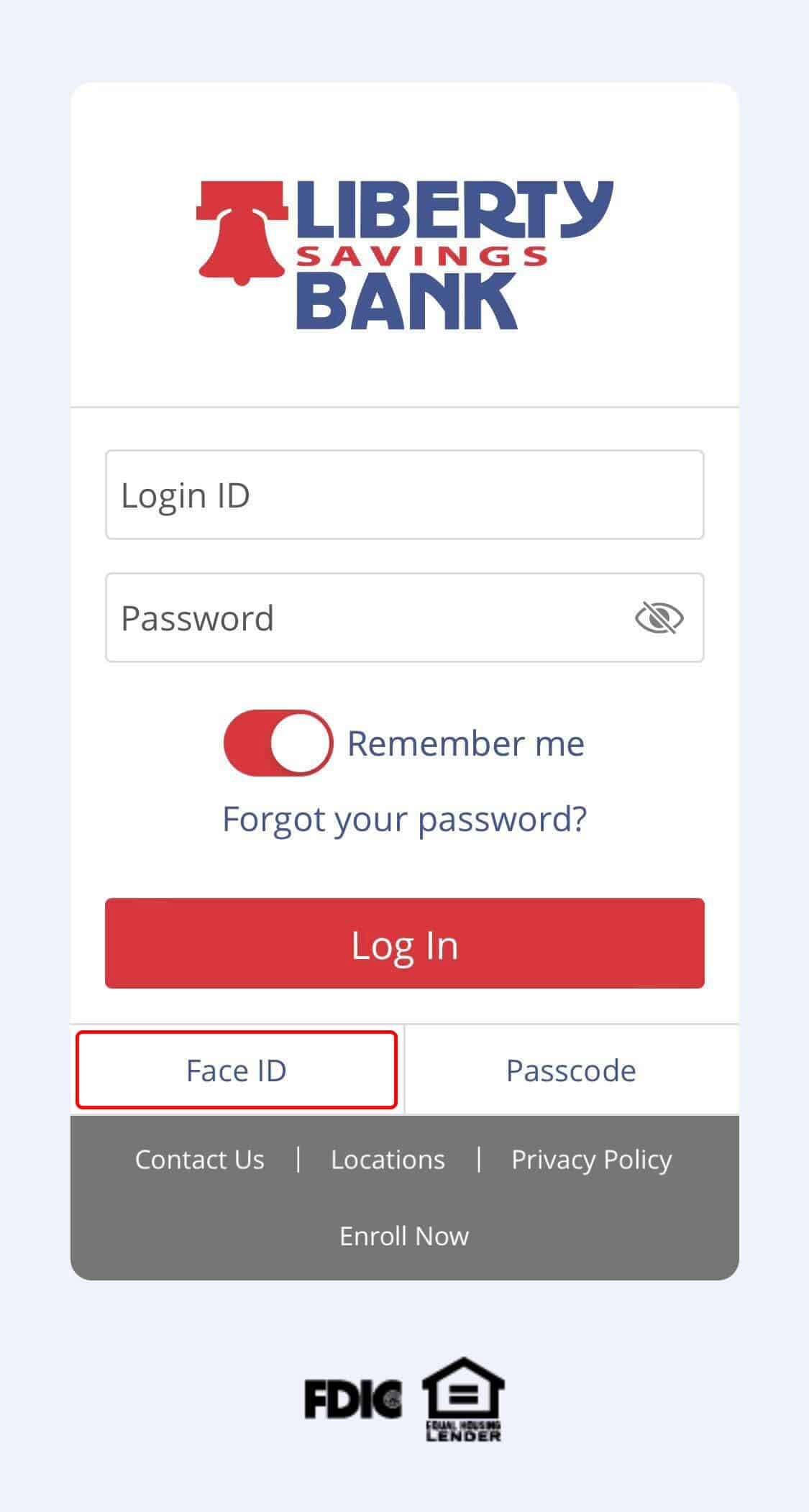Image resolution: width=809 pixels, height=1512 pixels.
Task: Focus the Password field
Action: click(x=404, y=618)
